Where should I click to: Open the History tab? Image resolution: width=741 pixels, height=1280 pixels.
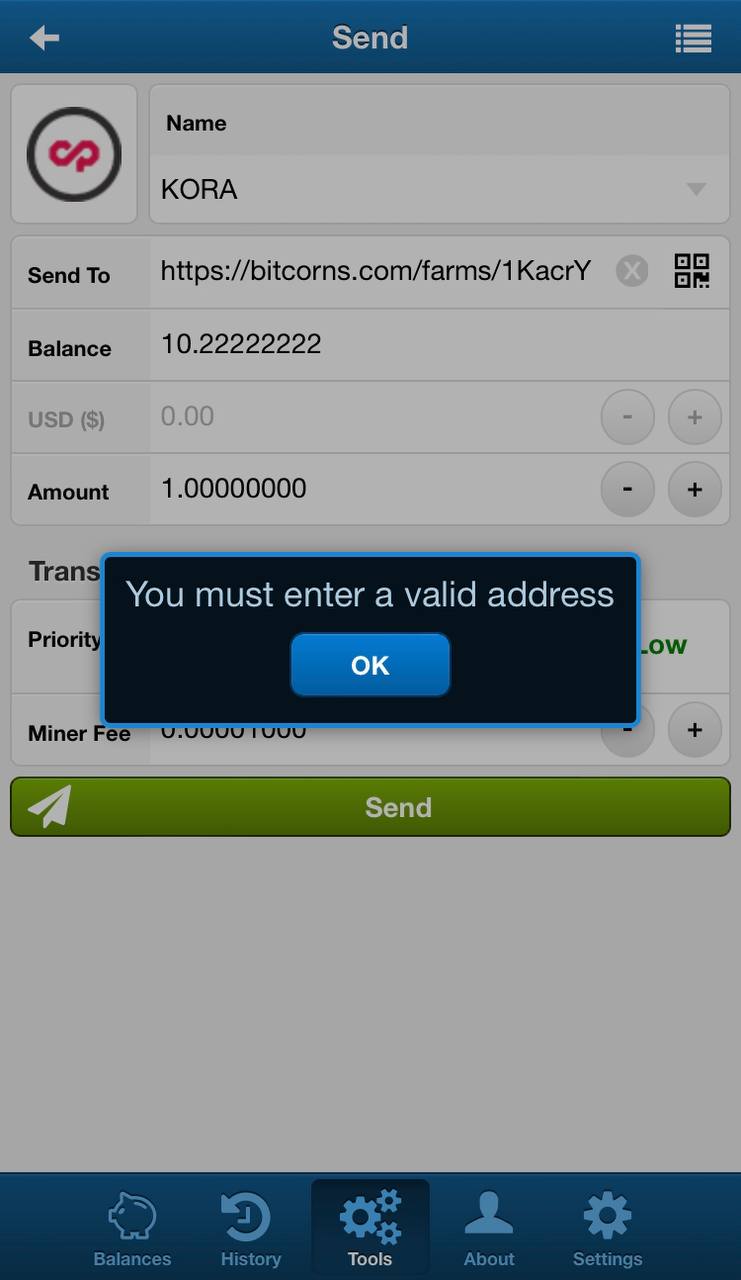pos(250,1228)
